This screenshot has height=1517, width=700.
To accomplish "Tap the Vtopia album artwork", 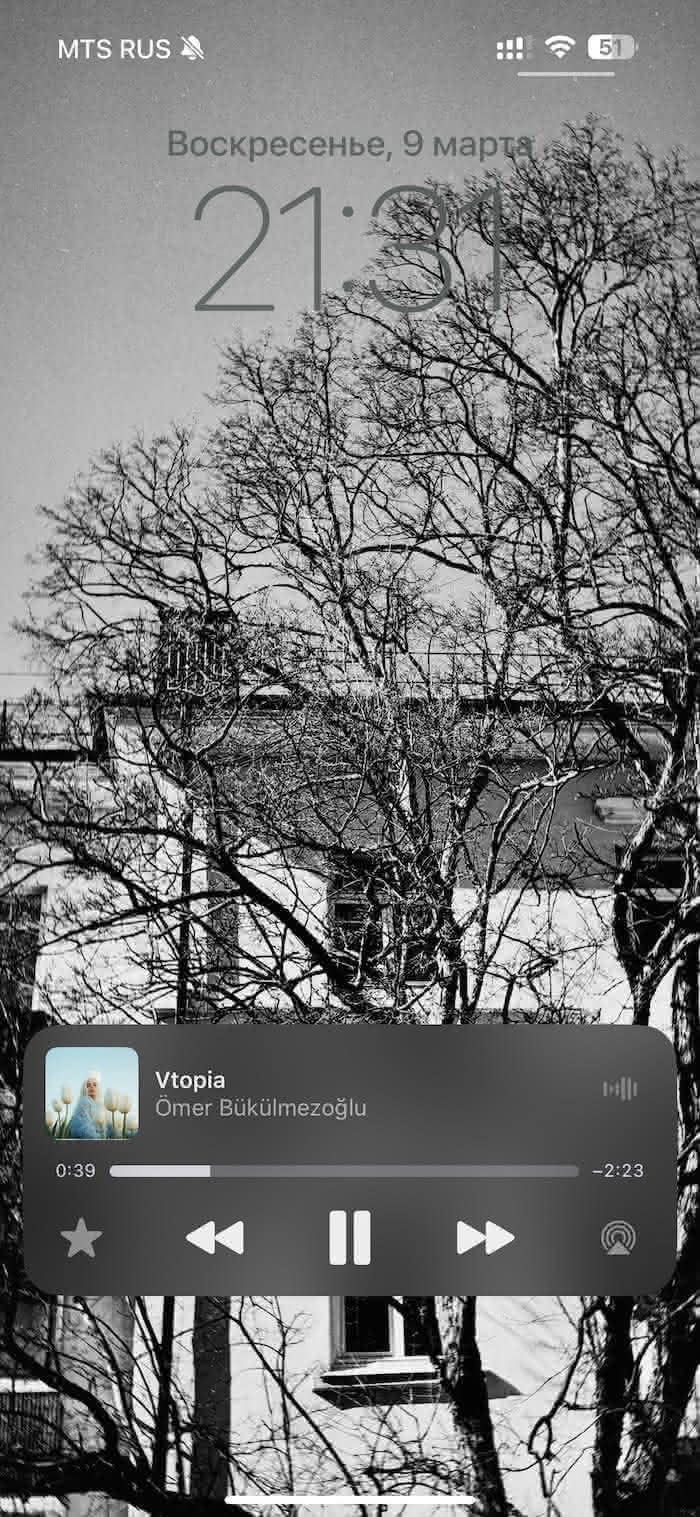I will tap(92, 1093).
